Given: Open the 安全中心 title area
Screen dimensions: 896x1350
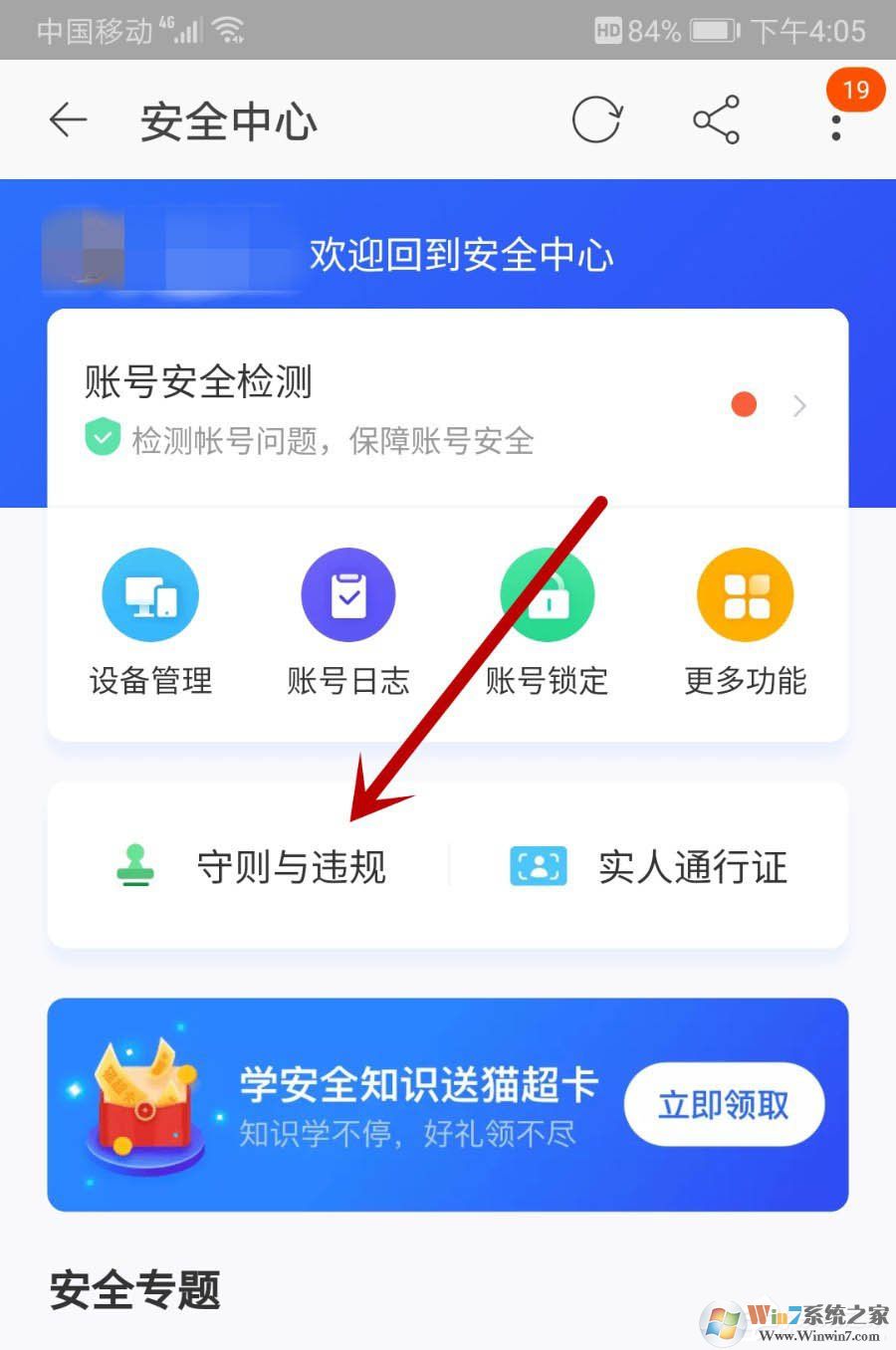Looking at the screenshot, I should 228,121.
